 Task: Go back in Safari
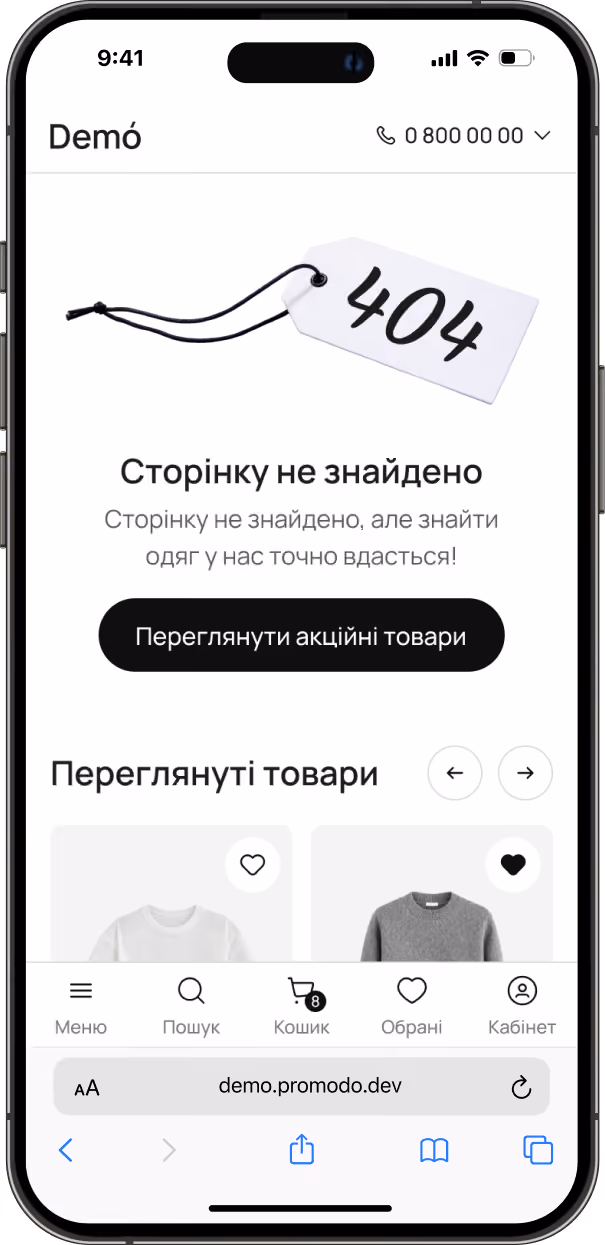(66, 1151)
